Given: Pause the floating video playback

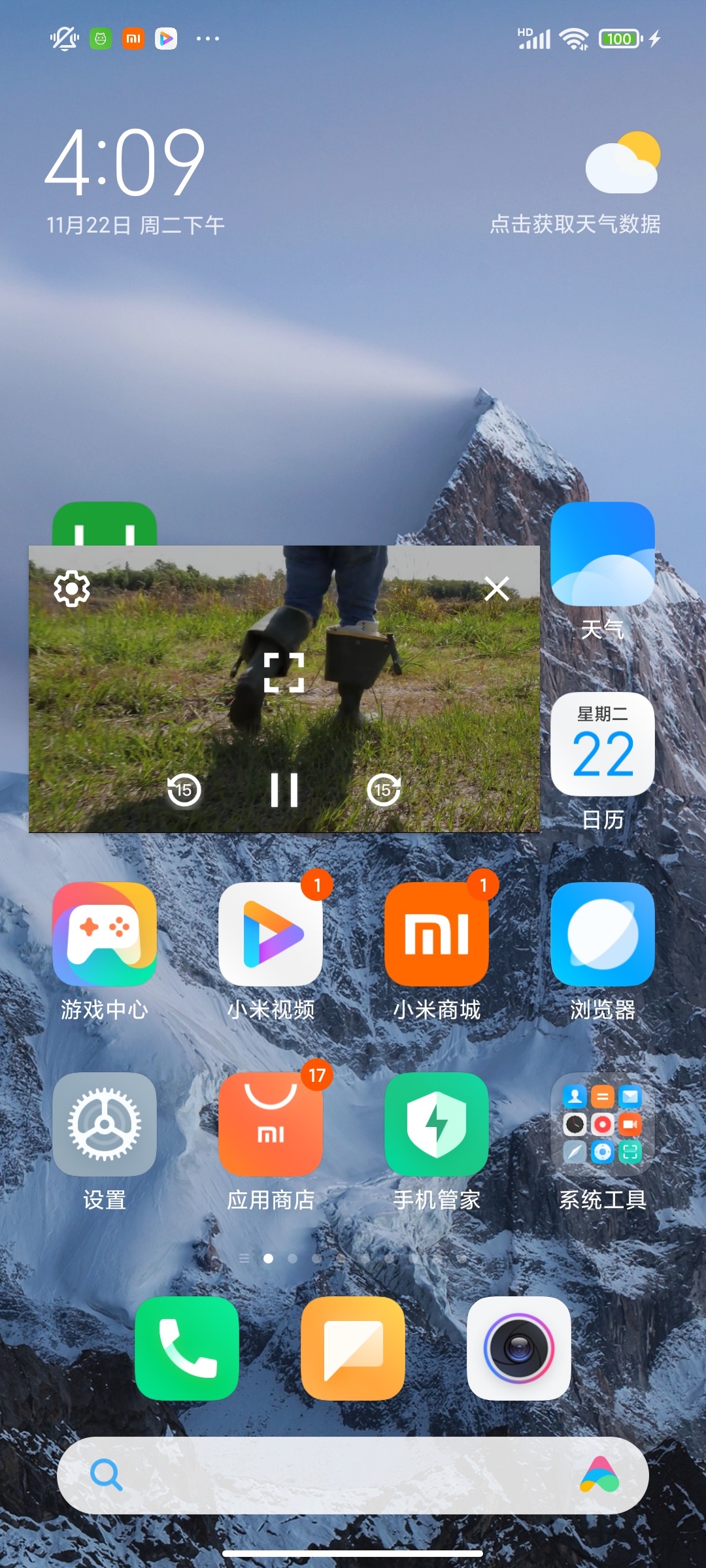Looking at the screenshot, I should point(284,790).
